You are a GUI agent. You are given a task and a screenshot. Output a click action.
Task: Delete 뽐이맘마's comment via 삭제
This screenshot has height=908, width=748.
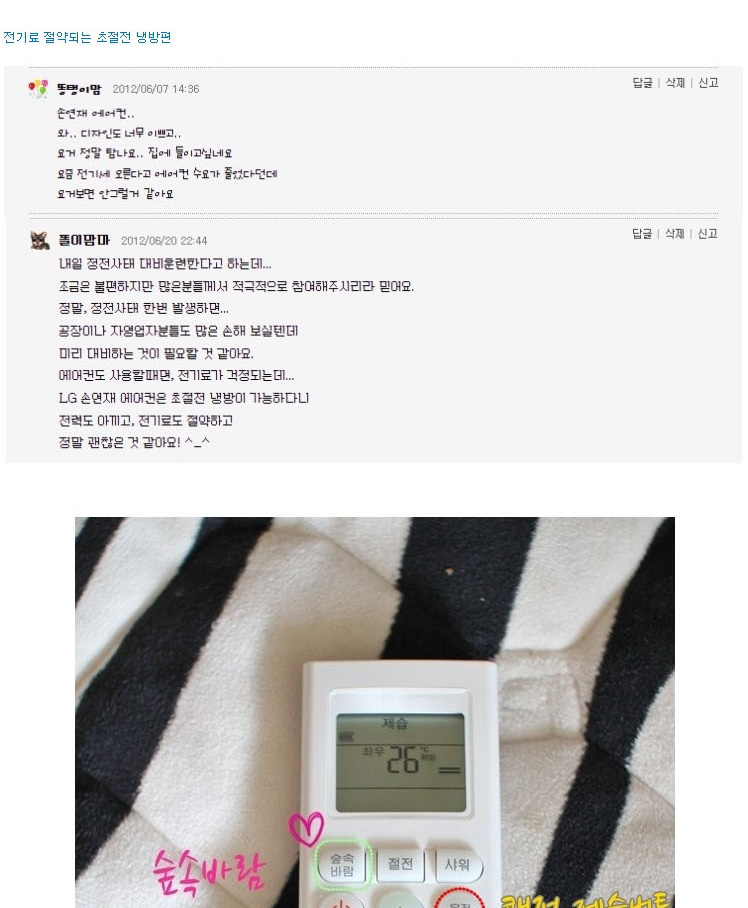tap(675, 233)
